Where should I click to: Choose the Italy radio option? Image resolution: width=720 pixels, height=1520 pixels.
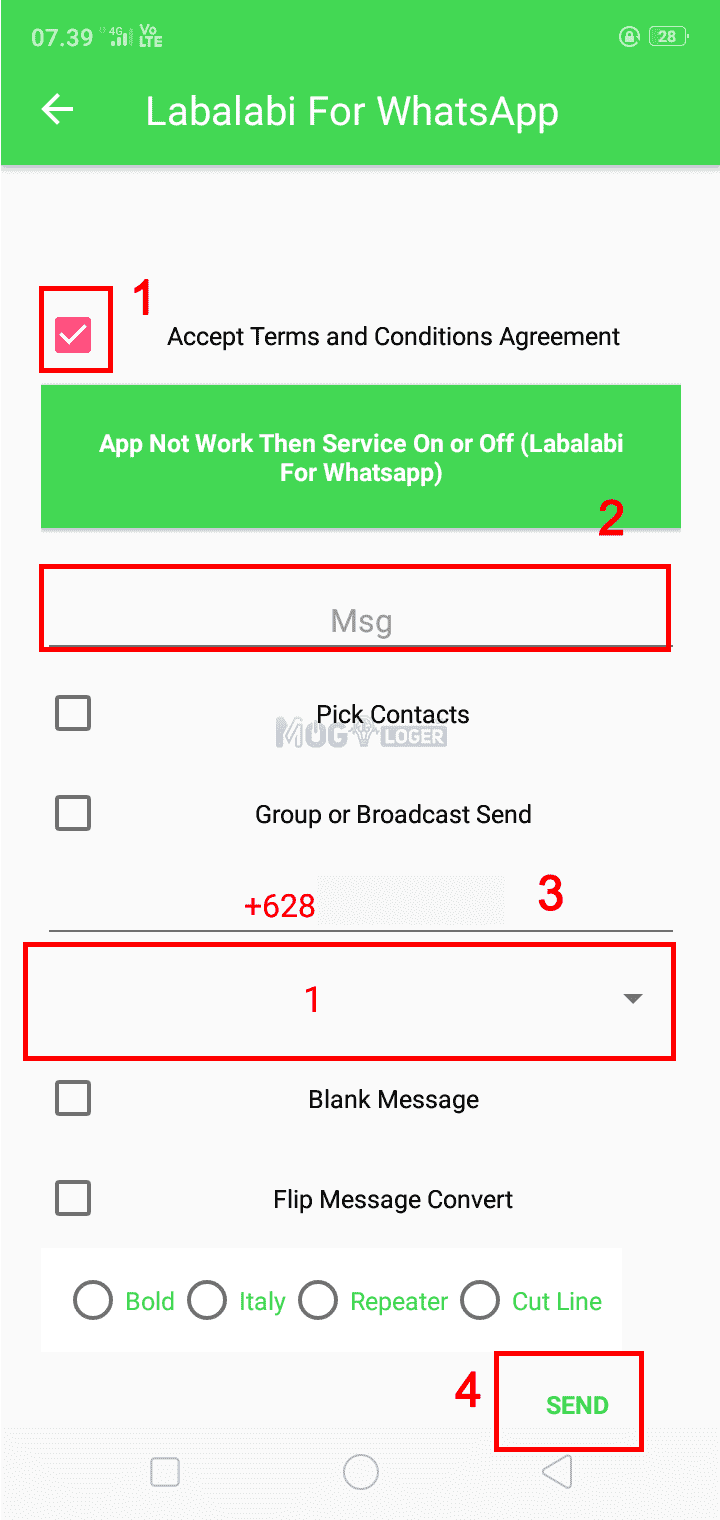tap(207, 1301)
